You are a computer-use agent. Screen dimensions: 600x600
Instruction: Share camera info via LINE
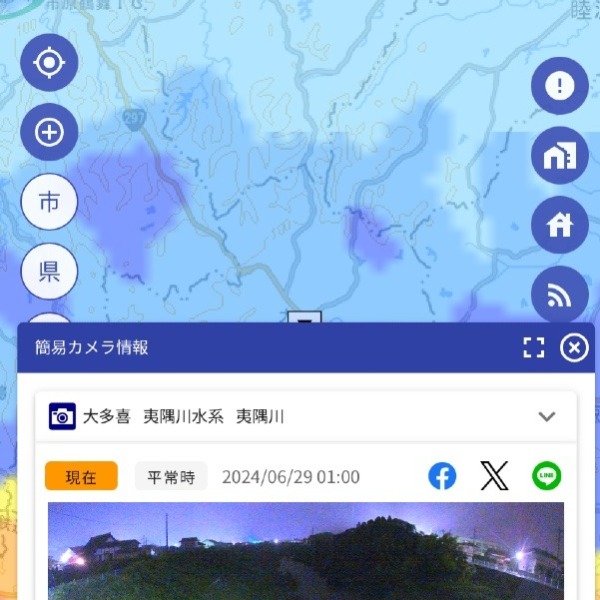[546, 476]
